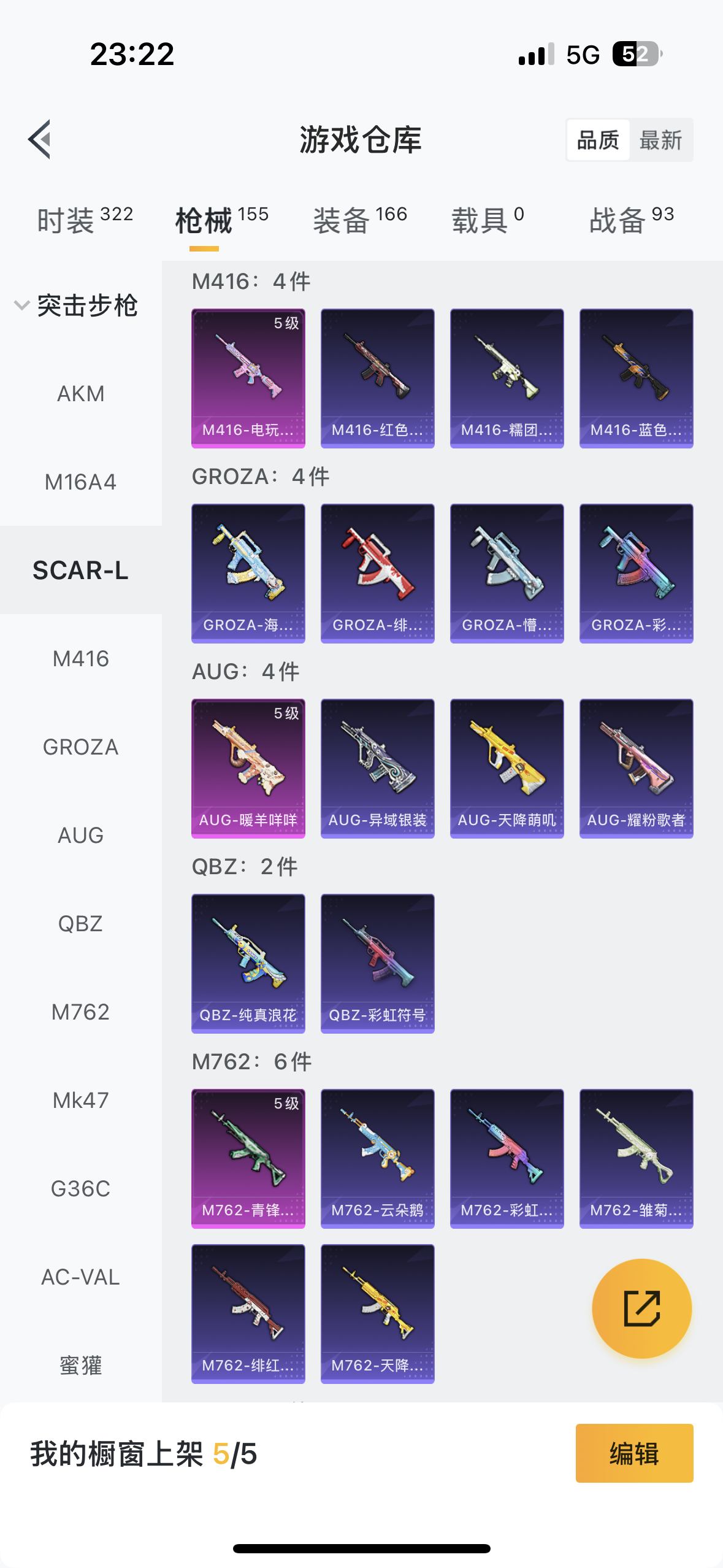View the M762-云朵鹅 skin
723x1568 pixels.
tap(378, 1159)
